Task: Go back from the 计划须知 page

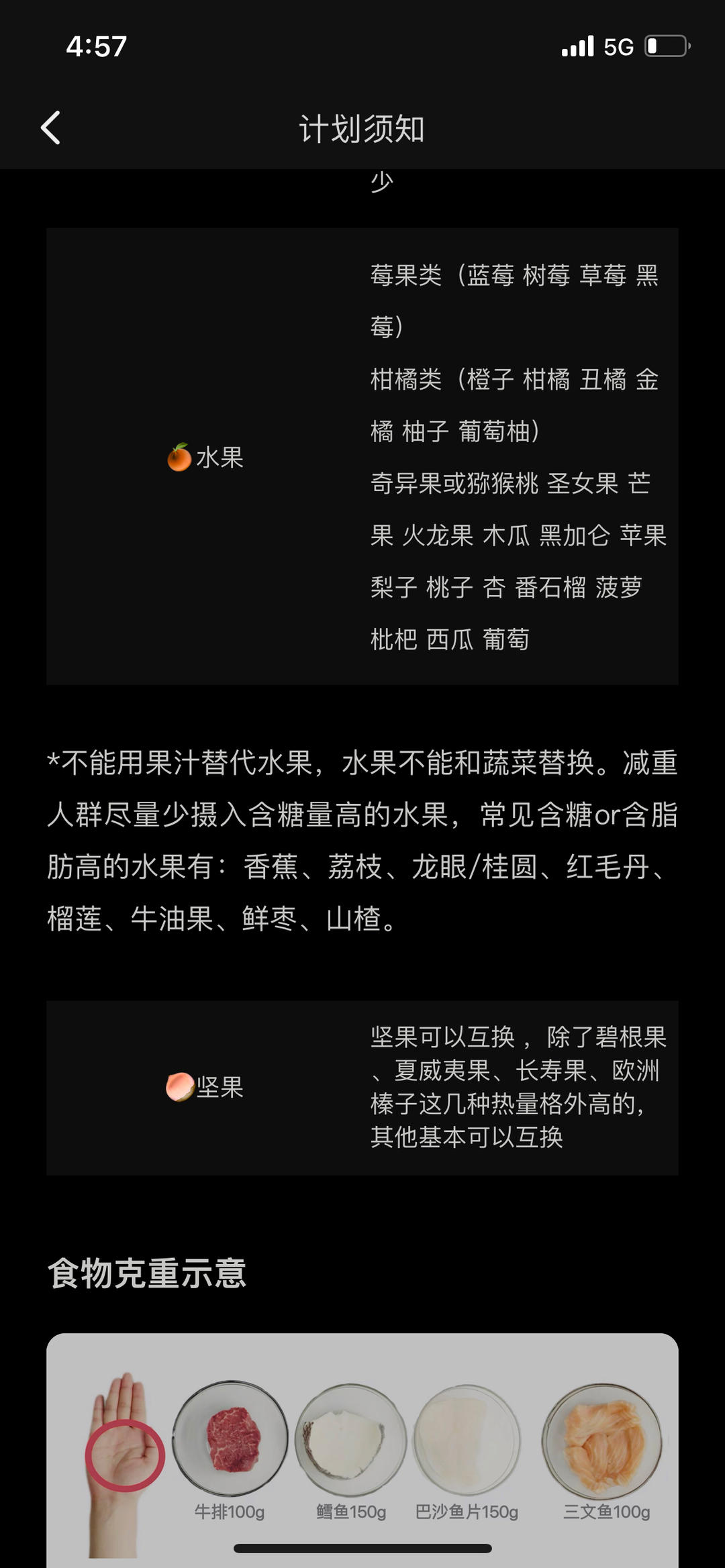Action: tap(50, 127)
